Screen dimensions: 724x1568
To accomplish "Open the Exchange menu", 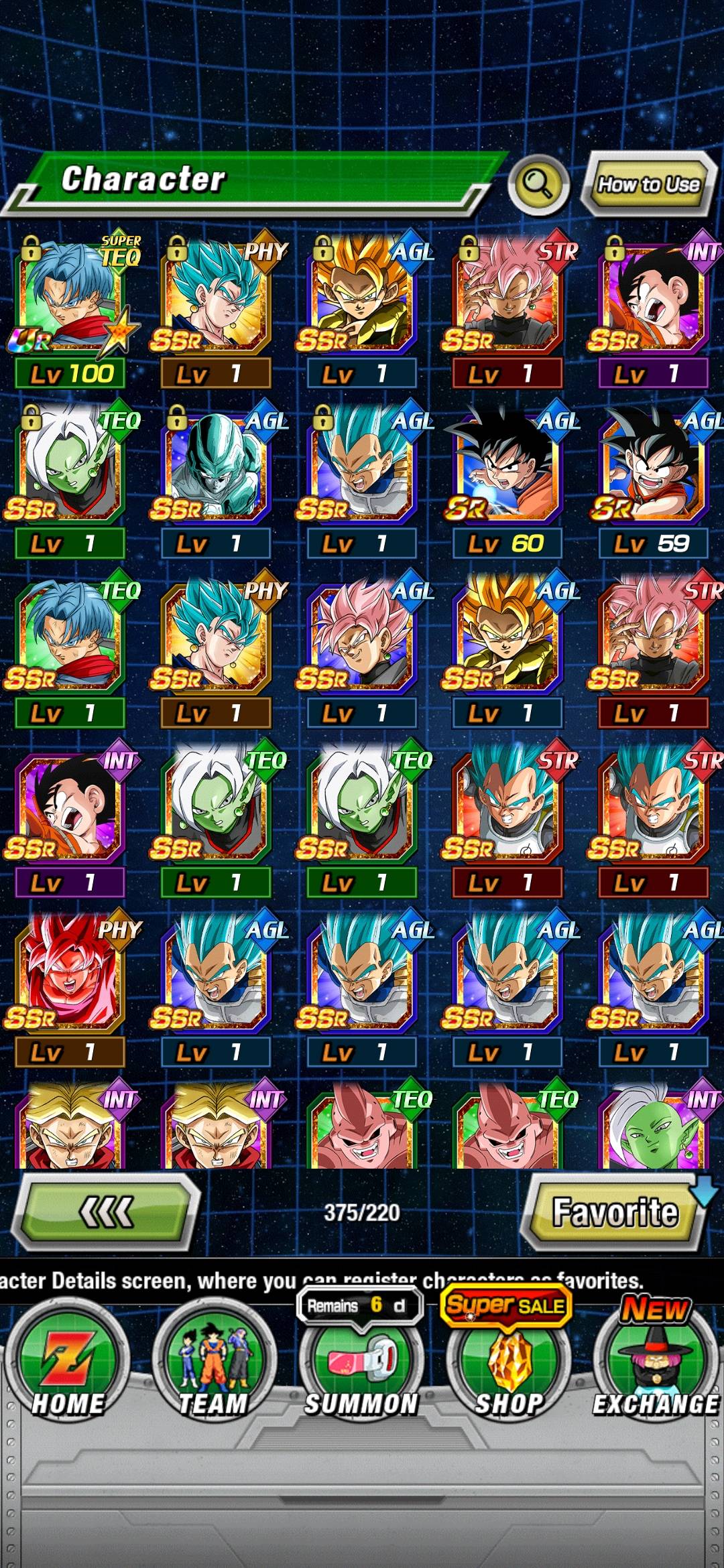I will [x=655, y=1367].
